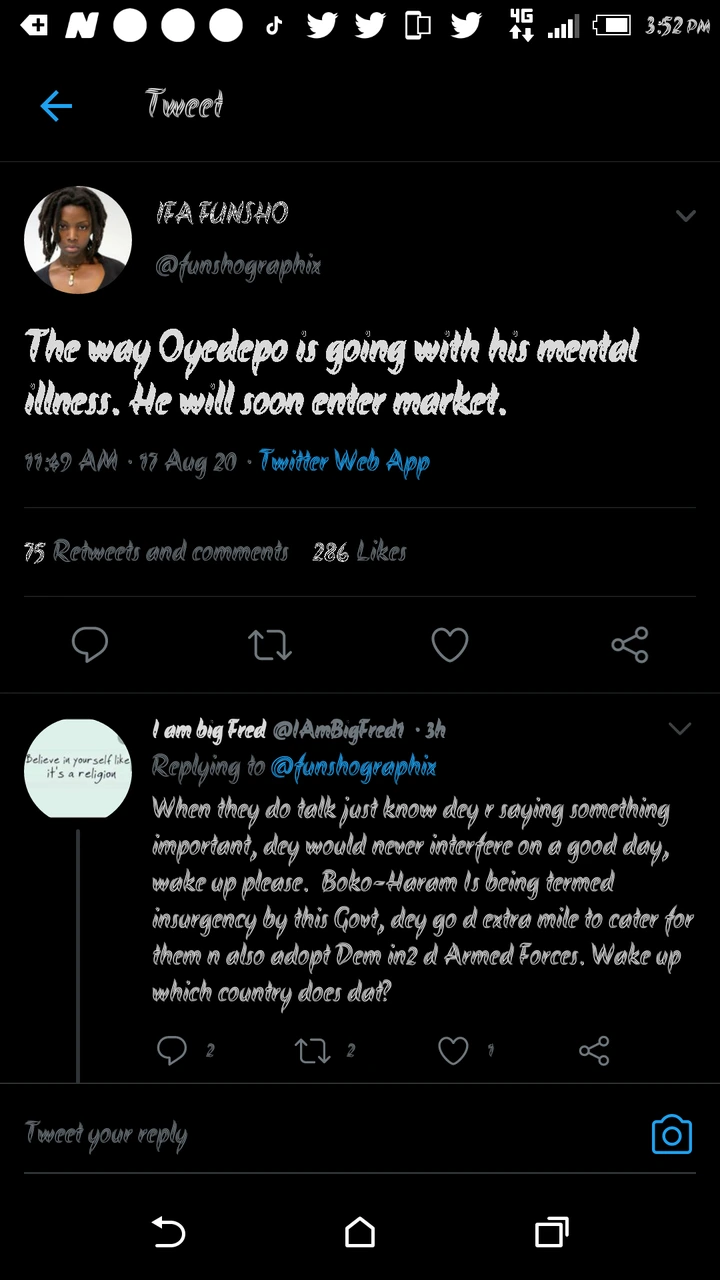Image resolution: width=720 pixels, height=1280 pixels.
Task: Open I am big Fred's profile avatar
Action: click(78, 769)
